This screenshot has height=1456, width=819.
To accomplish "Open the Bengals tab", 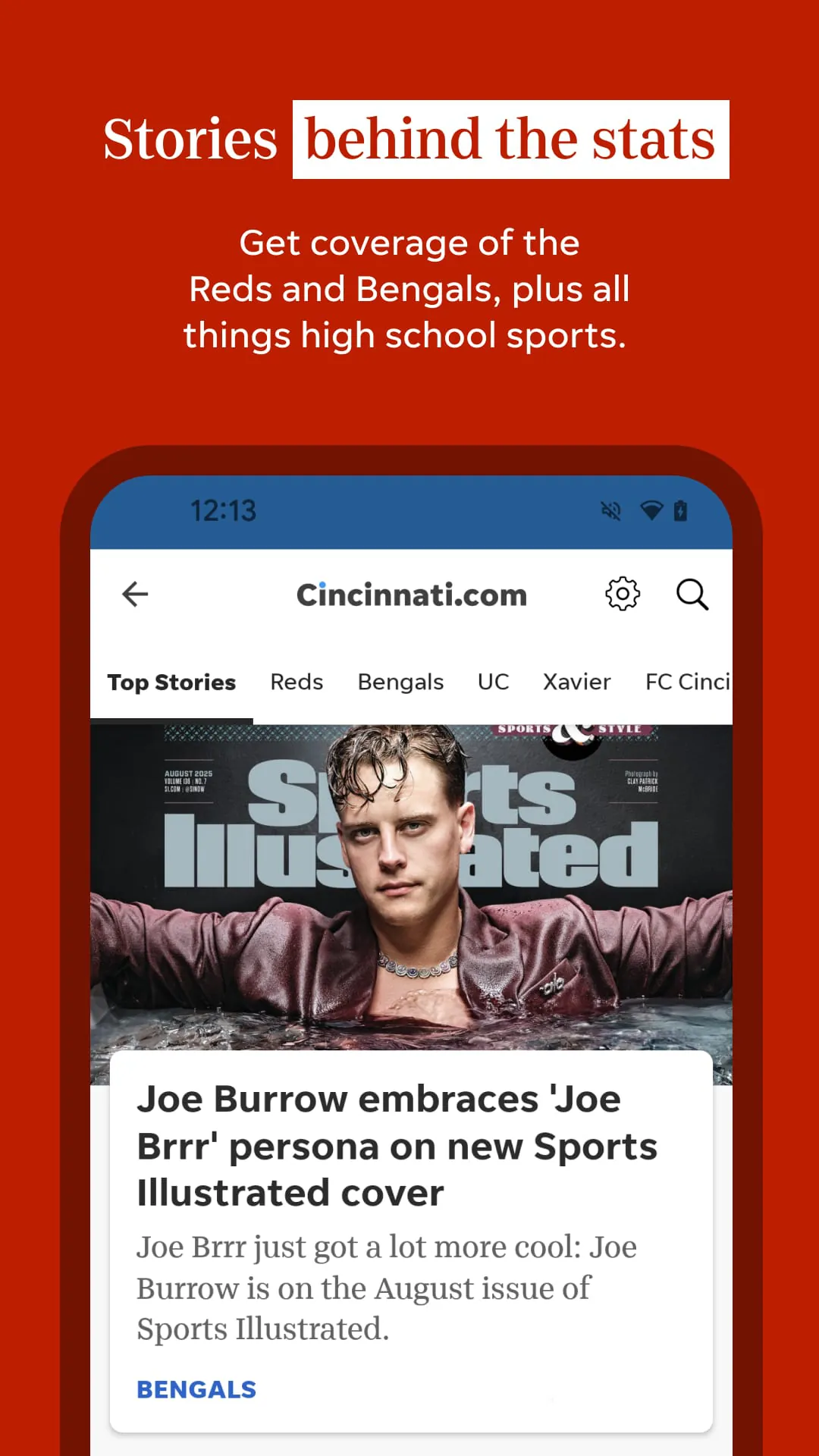I will coord(400,682).
